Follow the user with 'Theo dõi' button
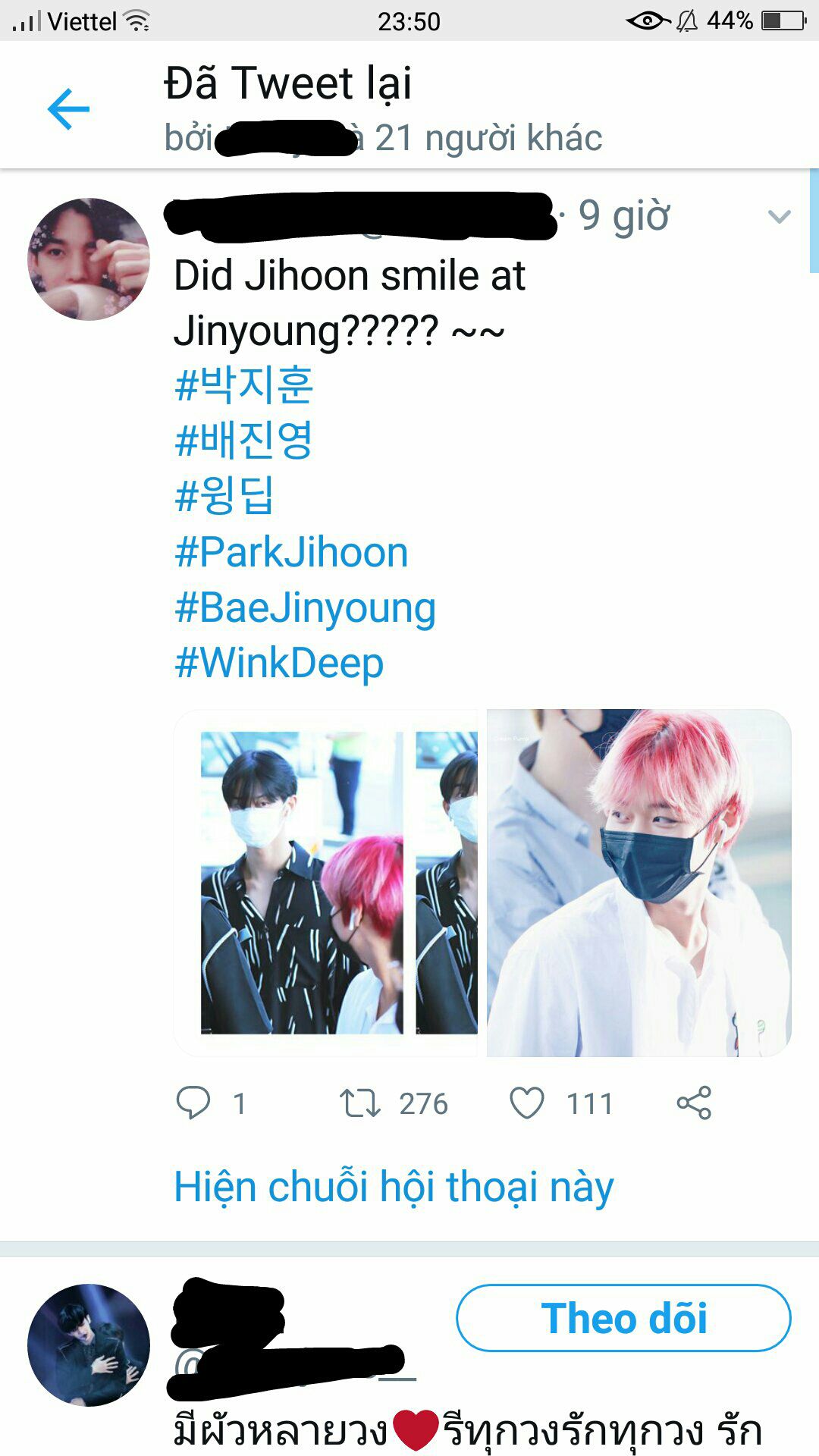This screenshot has height=1456, width=819. 623,1318
